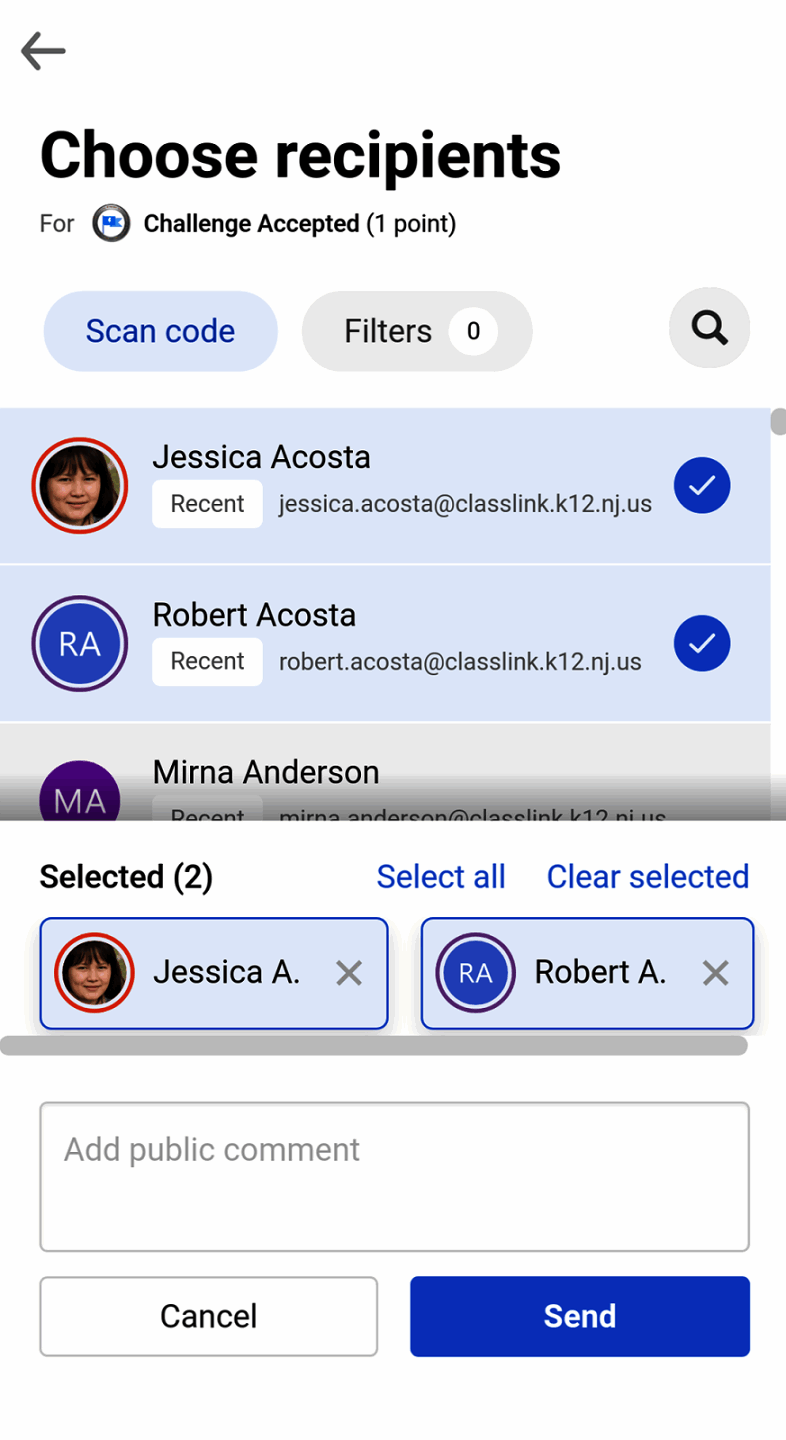Open the Filters chip
The width and height of the screenshot is (786, 1440).
coord(417,331)
